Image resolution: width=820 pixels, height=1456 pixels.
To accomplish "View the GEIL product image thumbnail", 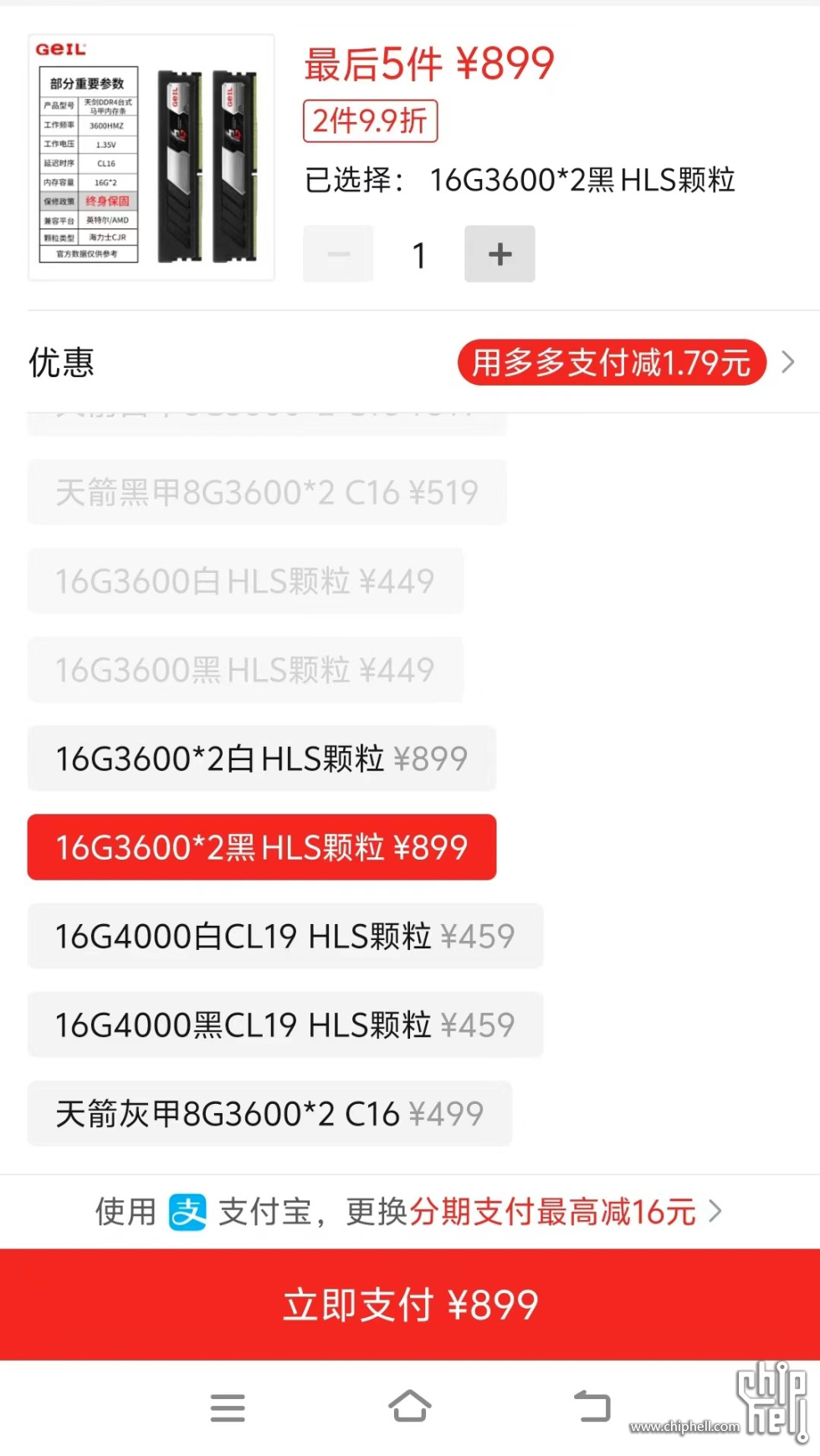I will coord(151,157).
